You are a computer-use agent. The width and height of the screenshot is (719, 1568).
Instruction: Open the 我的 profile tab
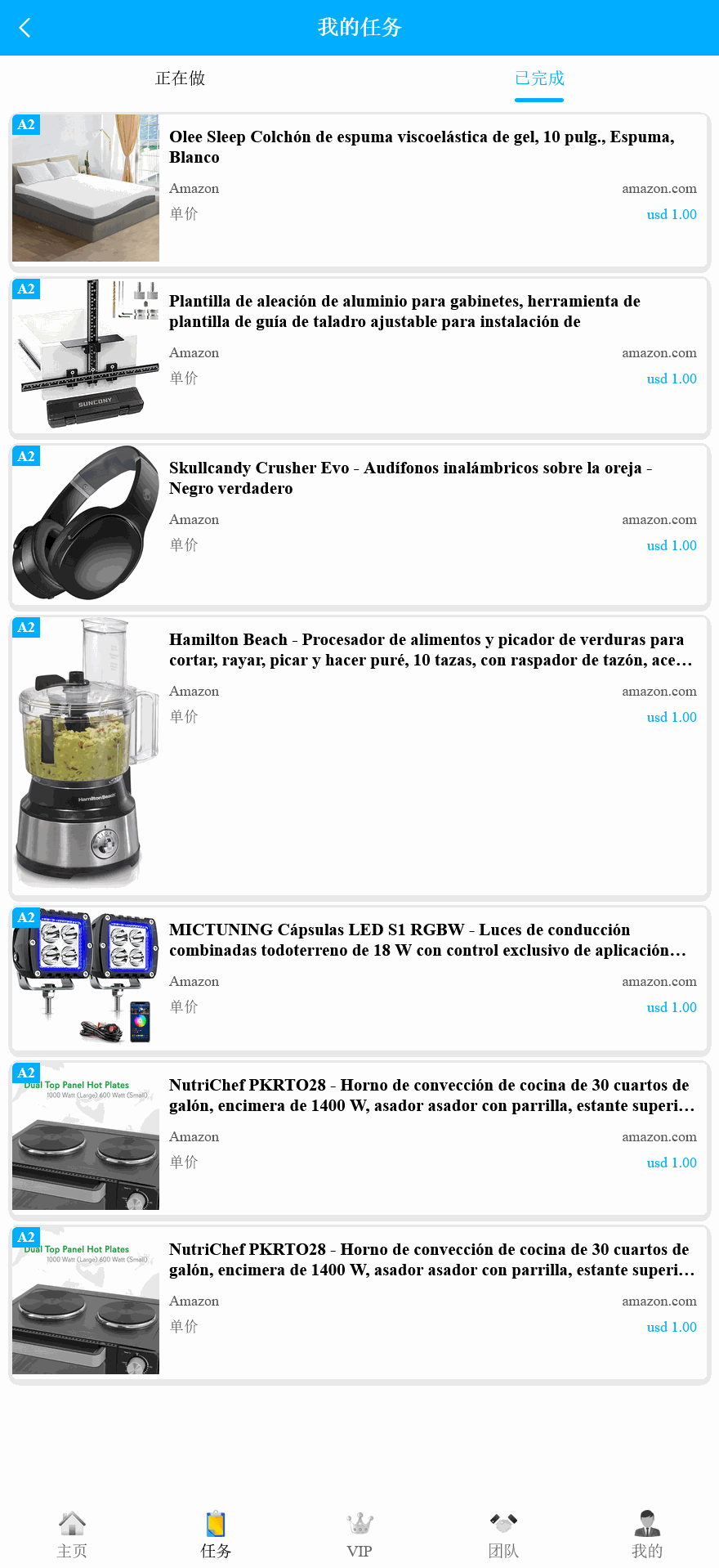pos(647,1535)
